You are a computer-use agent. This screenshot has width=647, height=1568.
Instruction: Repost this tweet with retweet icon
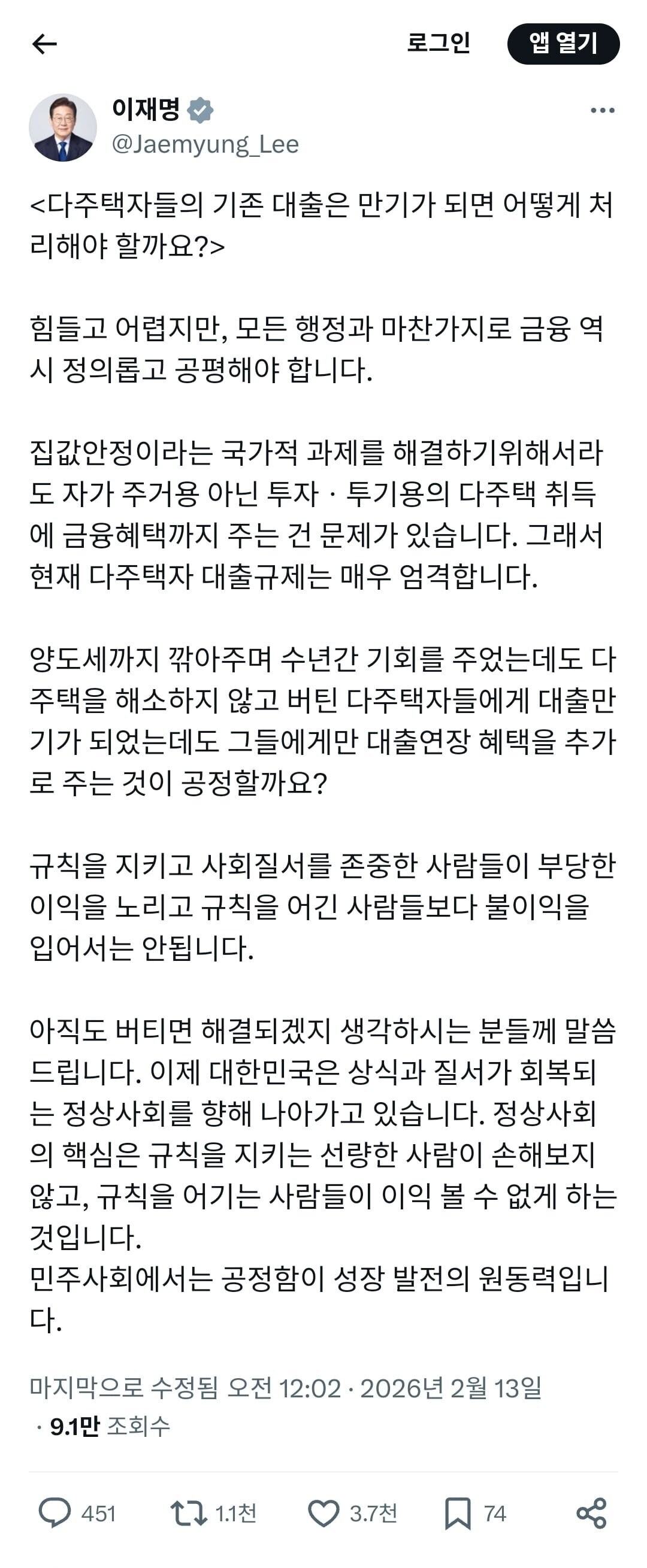click(x=188, y=1513)
